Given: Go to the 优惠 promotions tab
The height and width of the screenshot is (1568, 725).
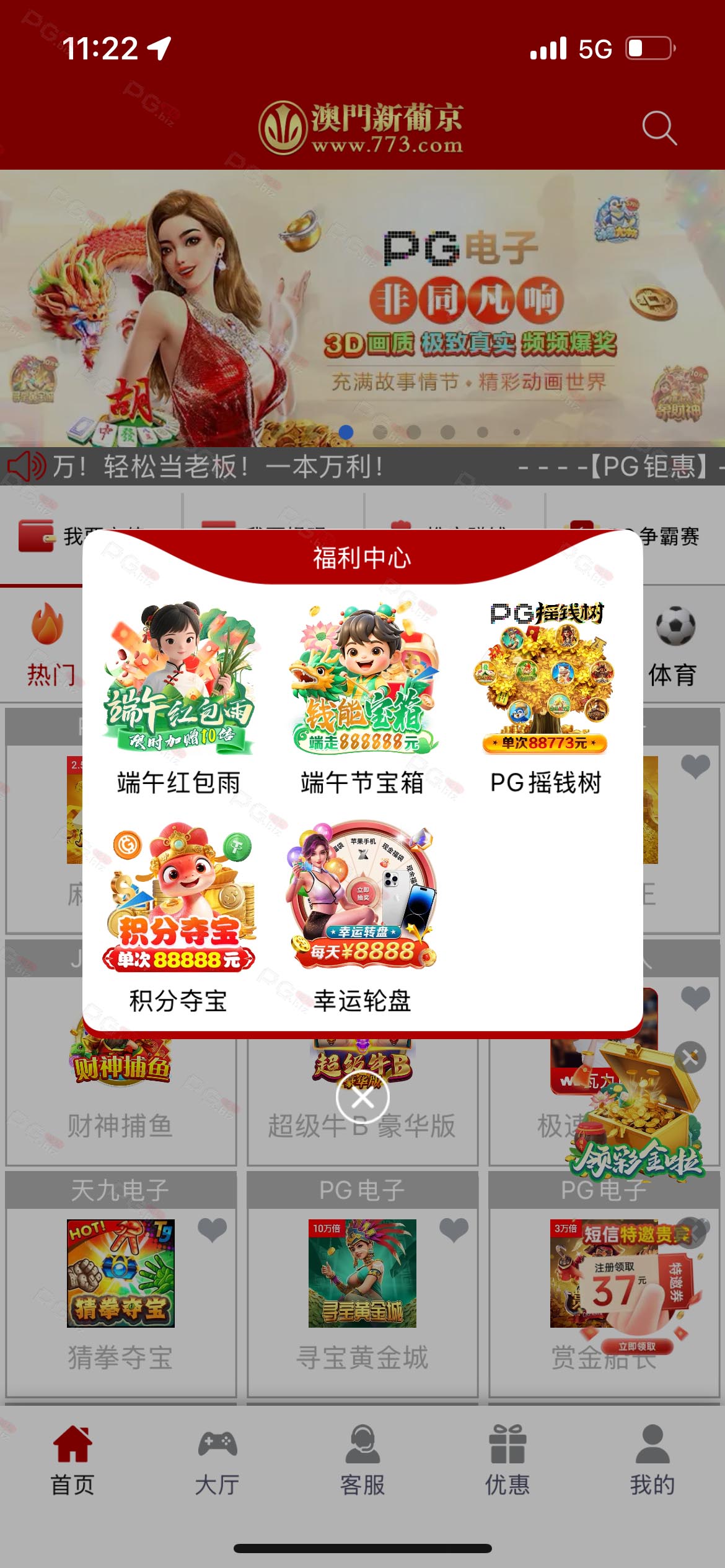Looking at the screenshot, I should pyautogui.click(x=507, y=1460).
